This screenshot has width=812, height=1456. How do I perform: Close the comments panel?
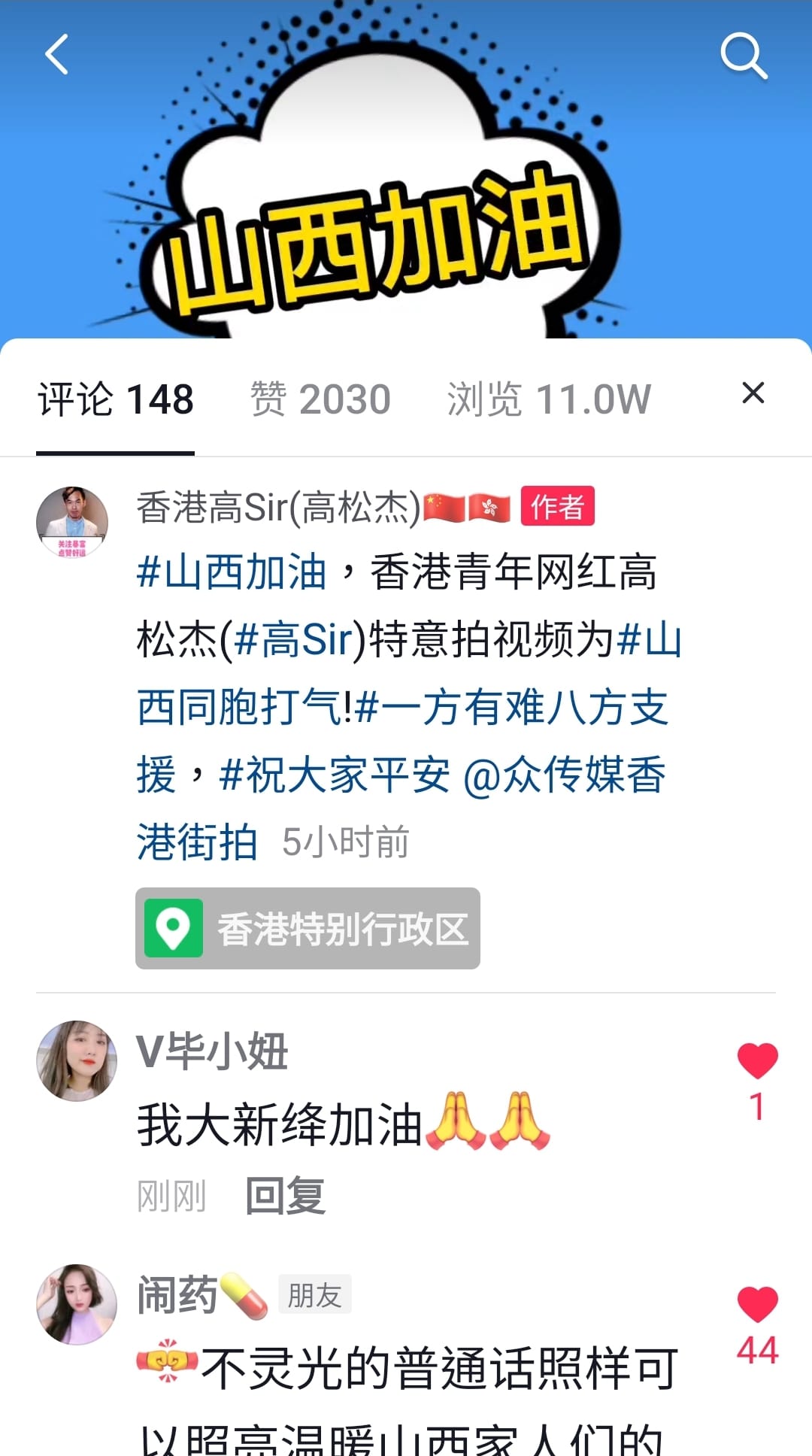pos(753,393)
